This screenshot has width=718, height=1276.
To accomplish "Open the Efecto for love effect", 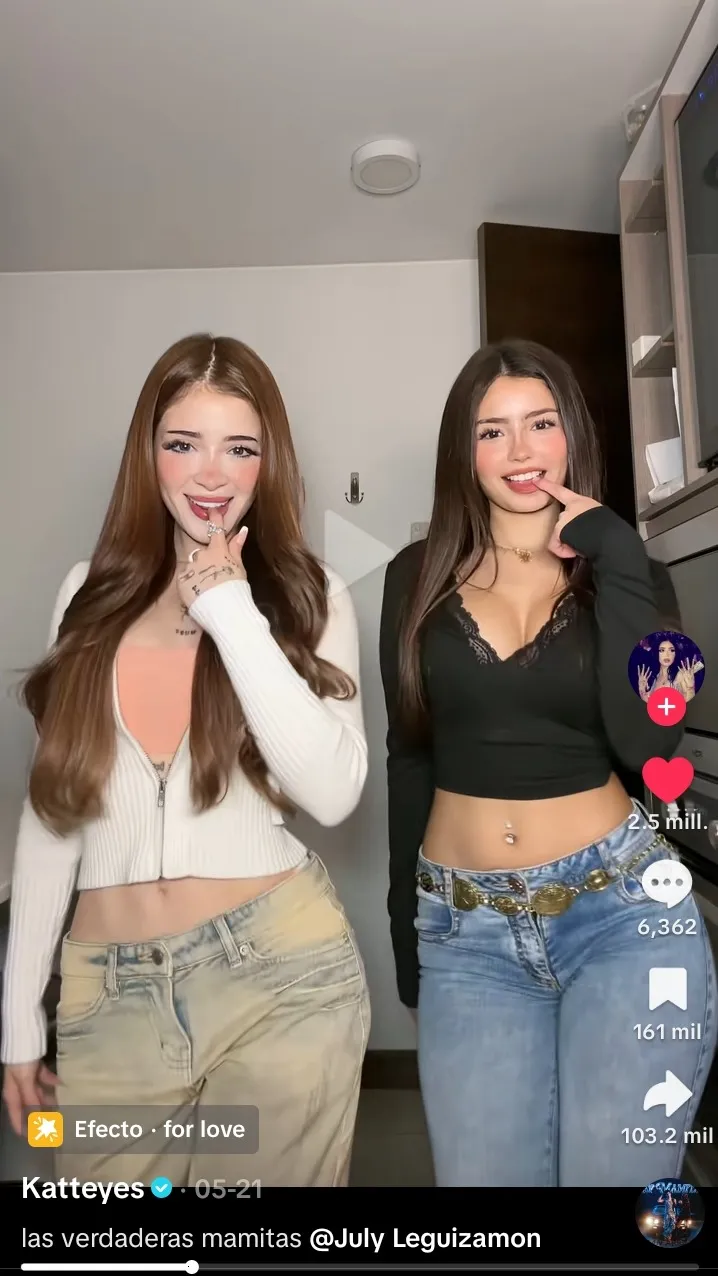I will [x=142, y=1129].
